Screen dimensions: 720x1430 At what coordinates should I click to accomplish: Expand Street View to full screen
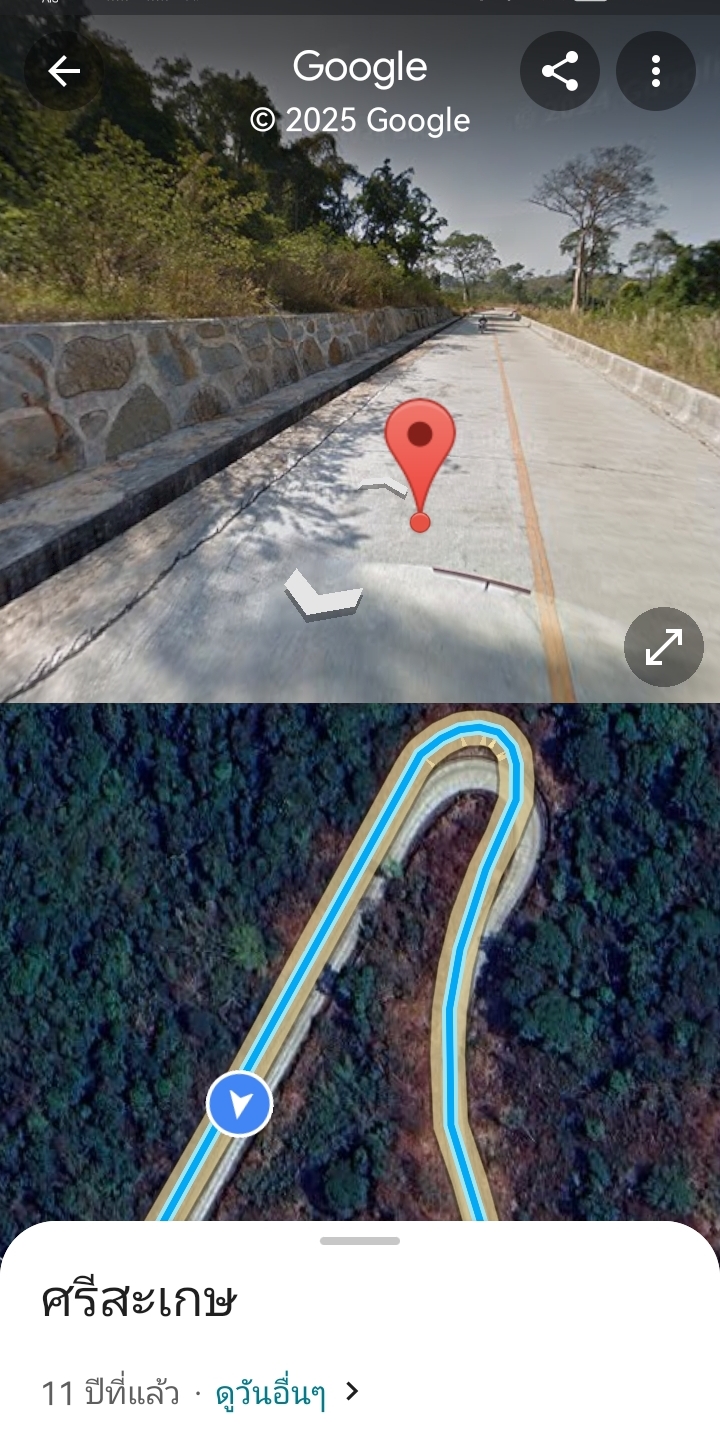[x=664, y=647]
